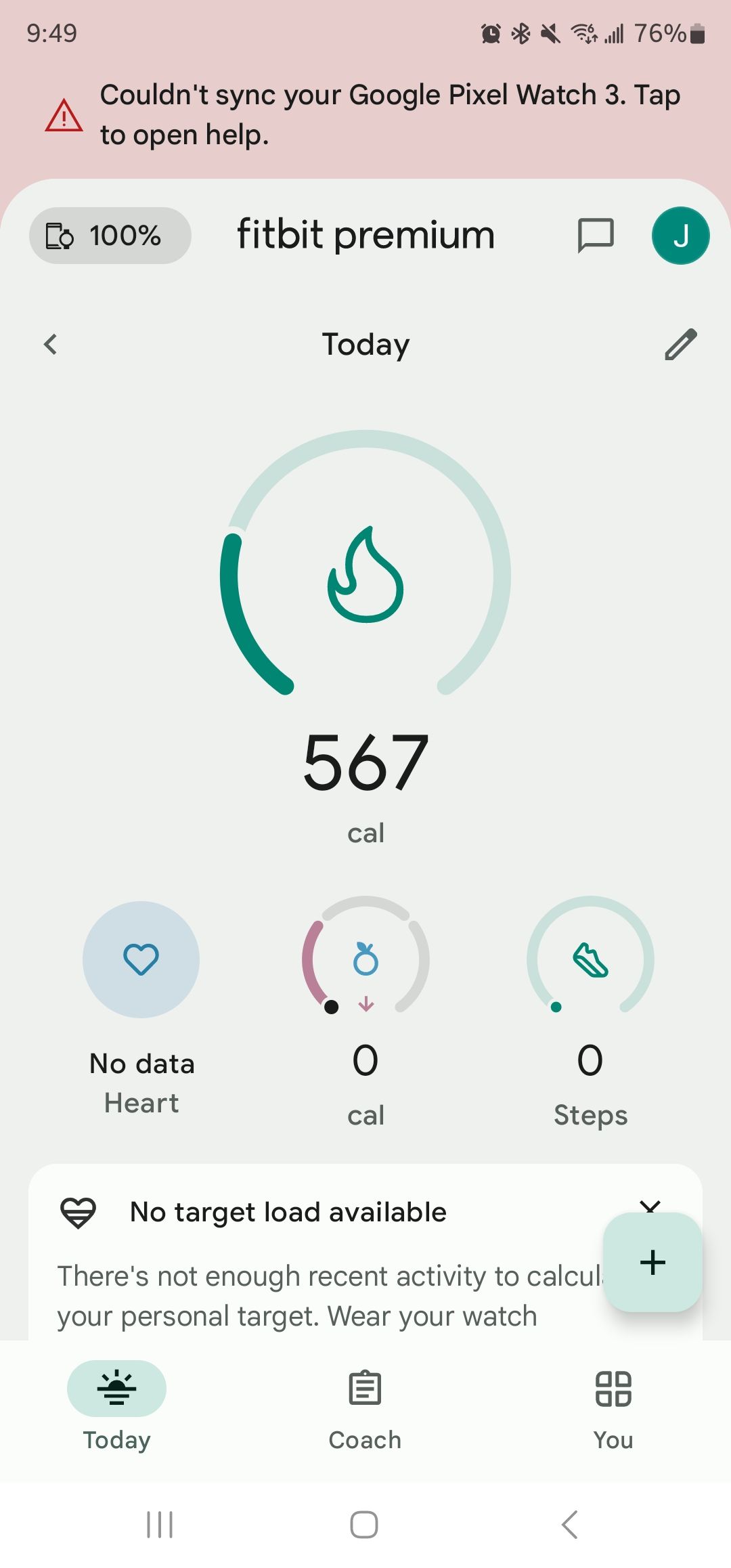Open the J profile avatar
Image resolution: width=731 pixels, height=1568 pixels.
(x=680, y=236)
